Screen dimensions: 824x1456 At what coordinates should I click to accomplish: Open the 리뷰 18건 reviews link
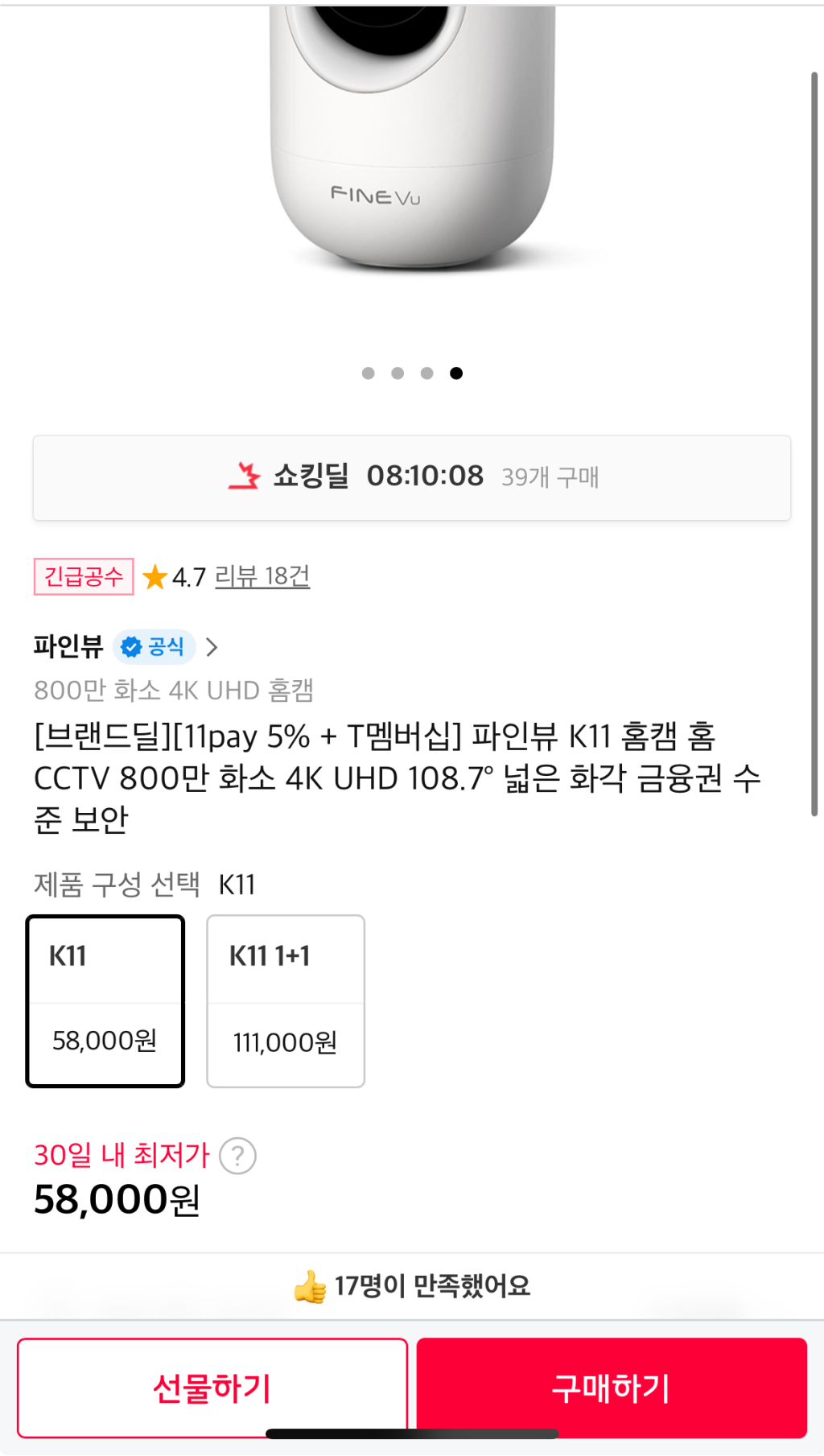tap(262, 576)
